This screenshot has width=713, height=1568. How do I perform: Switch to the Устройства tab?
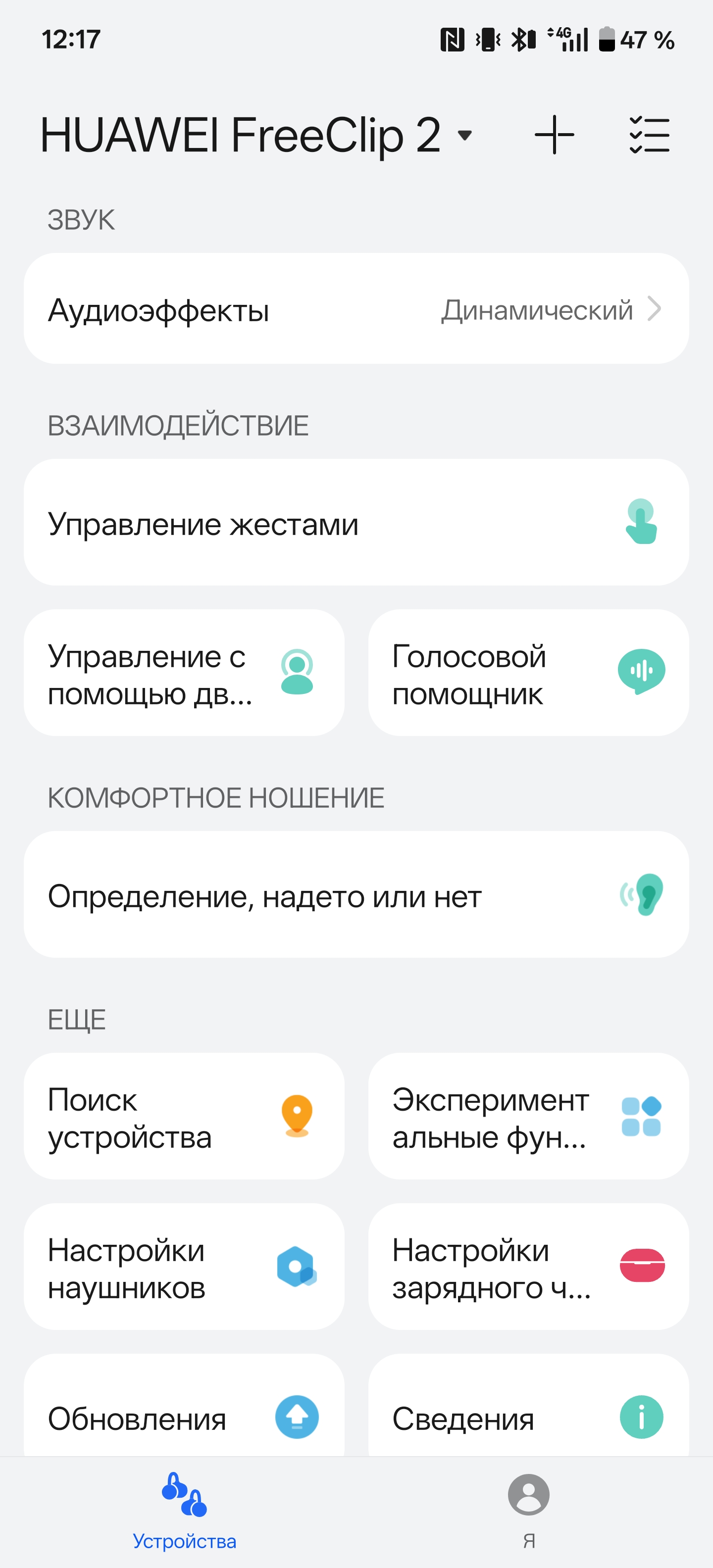coord(185,1511)
